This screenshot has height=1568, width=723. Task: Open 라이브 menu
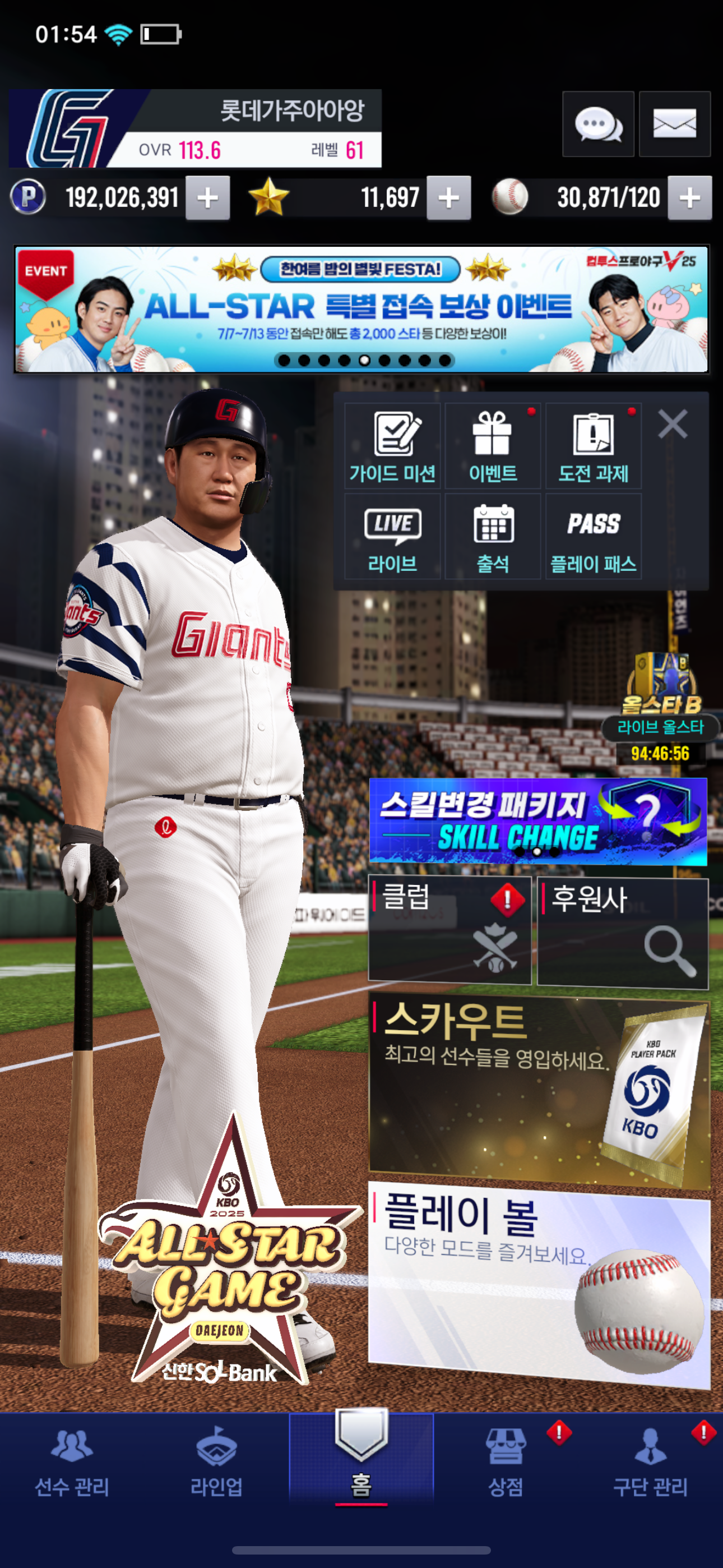392,537
